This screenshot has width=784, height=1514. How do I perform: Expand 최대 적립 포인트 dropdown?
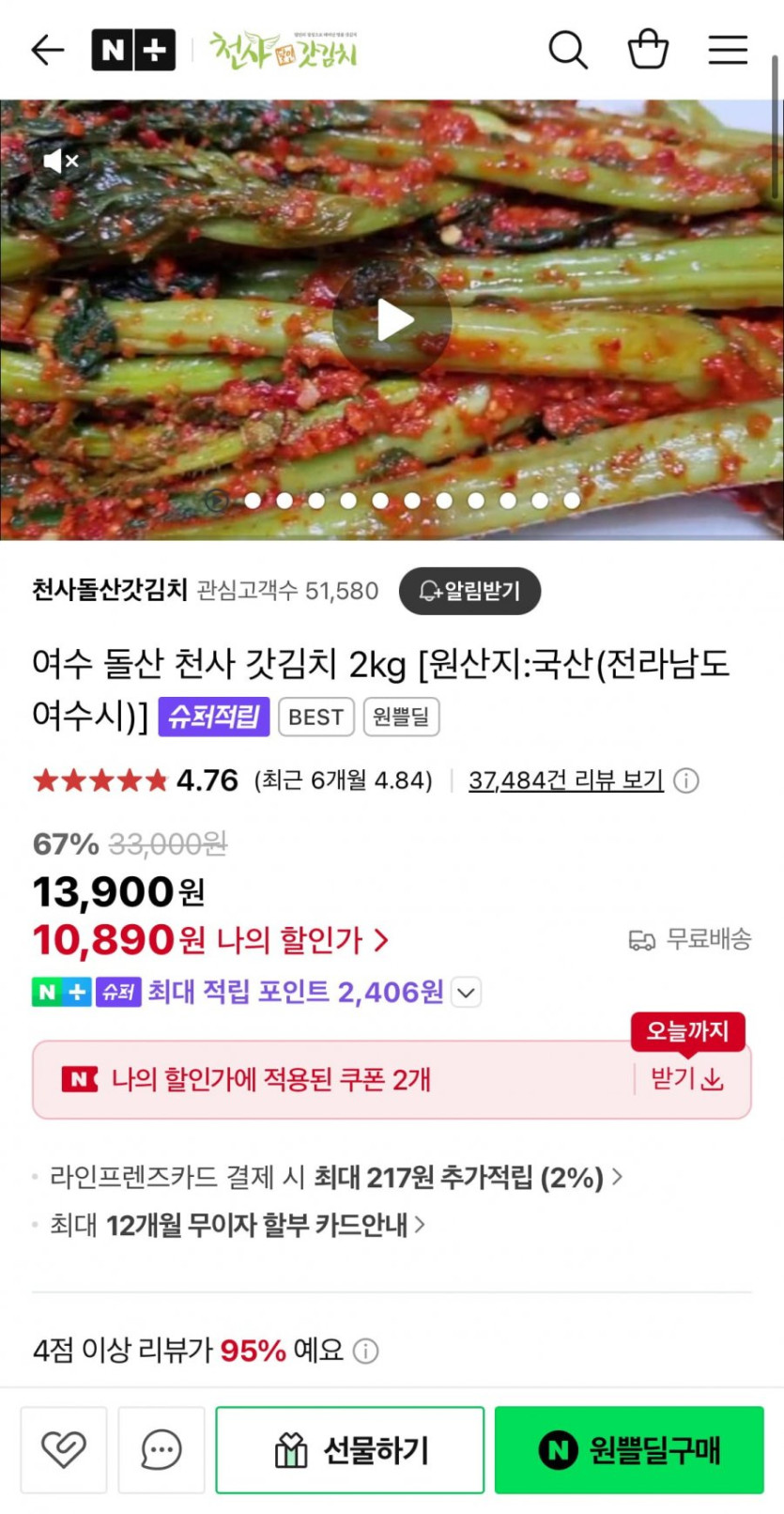467,992
